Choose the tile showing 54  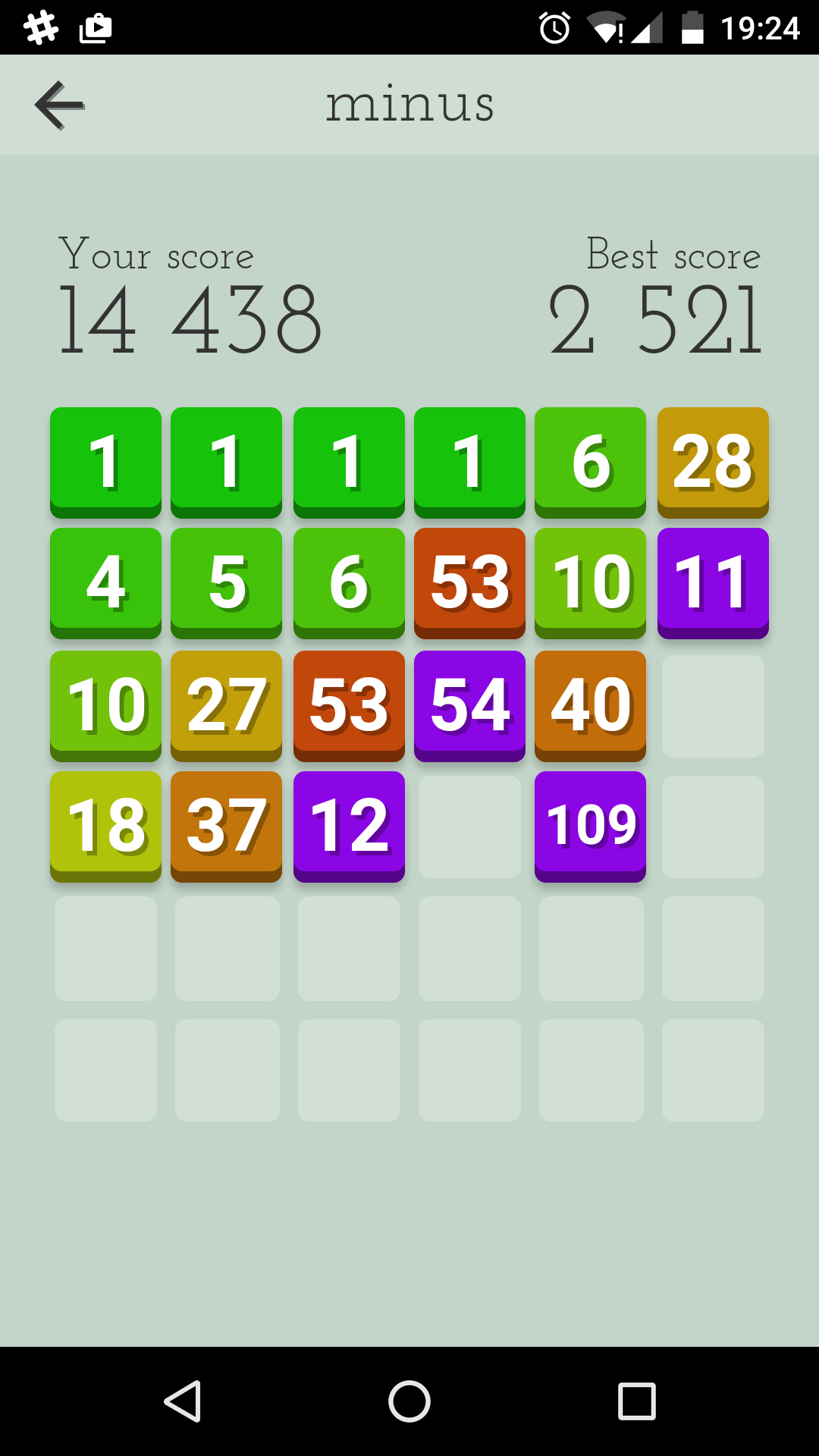pyautogui.click(x=469, y=706)
